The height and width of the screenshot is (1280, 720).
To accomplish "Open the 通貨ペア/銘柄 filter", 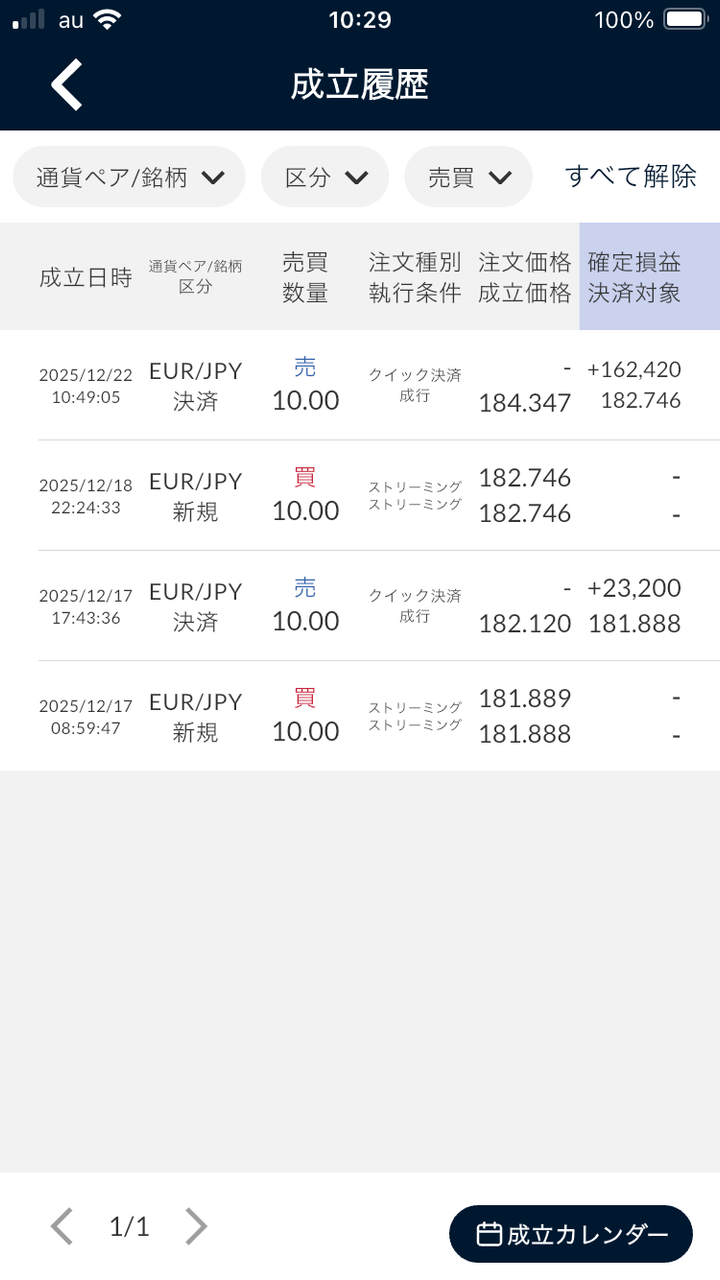I will click(128, 176).
